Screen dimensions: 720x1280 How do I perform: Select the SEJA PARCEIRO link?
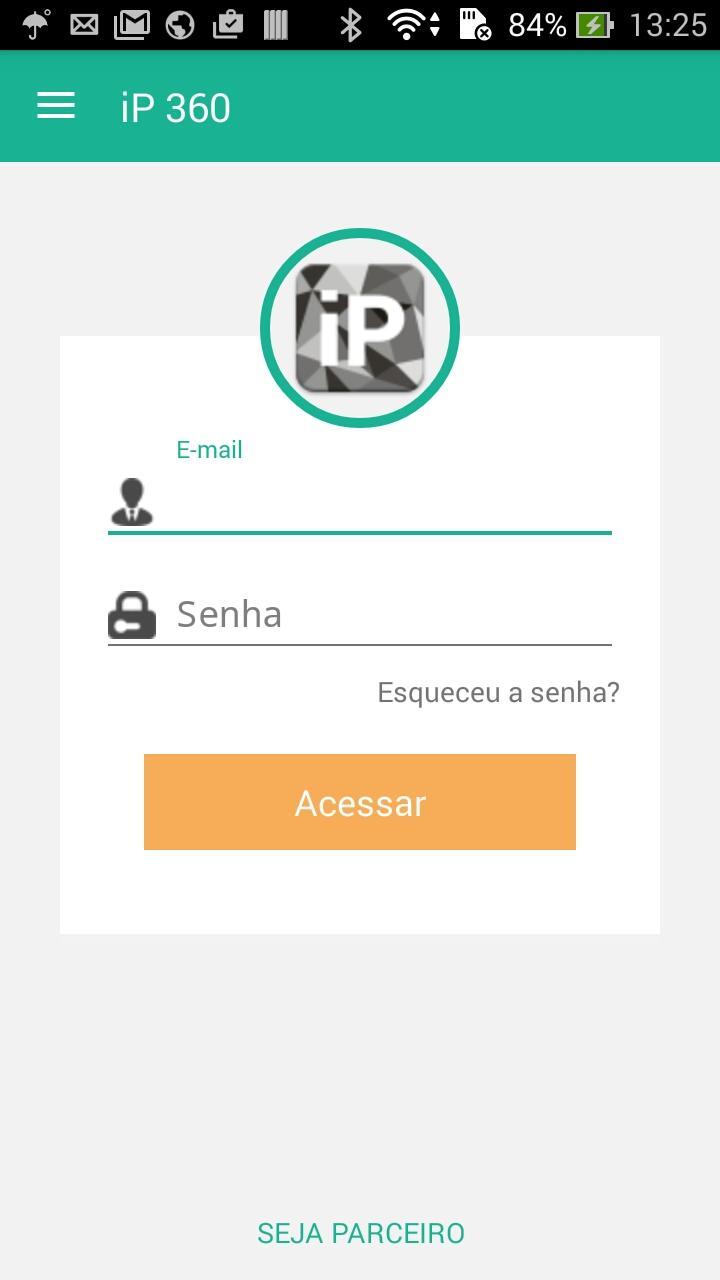(360, 1233)
